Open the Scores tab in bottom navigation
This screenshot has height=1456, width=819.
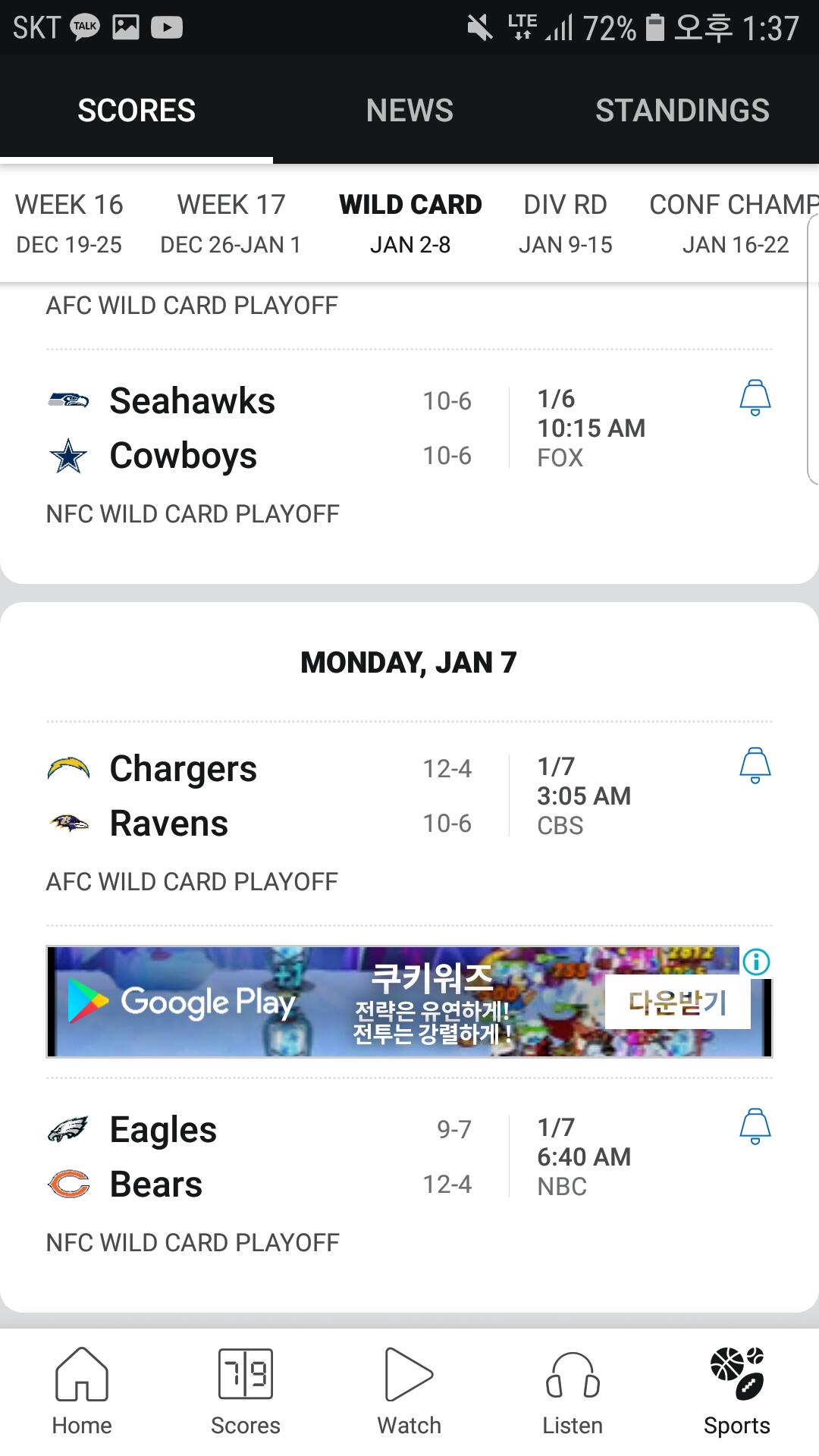245,1392
